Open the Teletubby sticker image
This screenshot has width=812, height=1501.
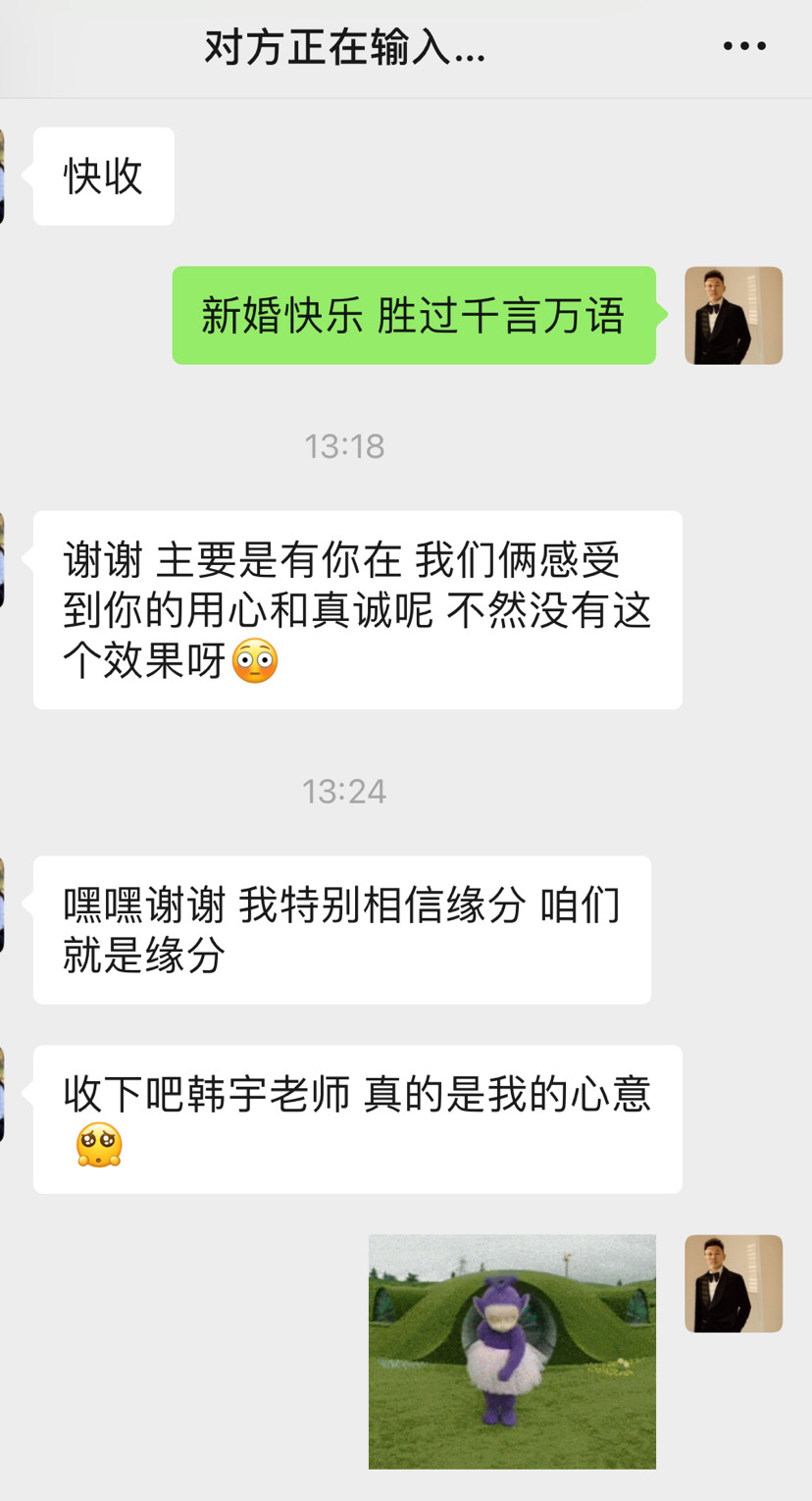tap(512, 1351)
